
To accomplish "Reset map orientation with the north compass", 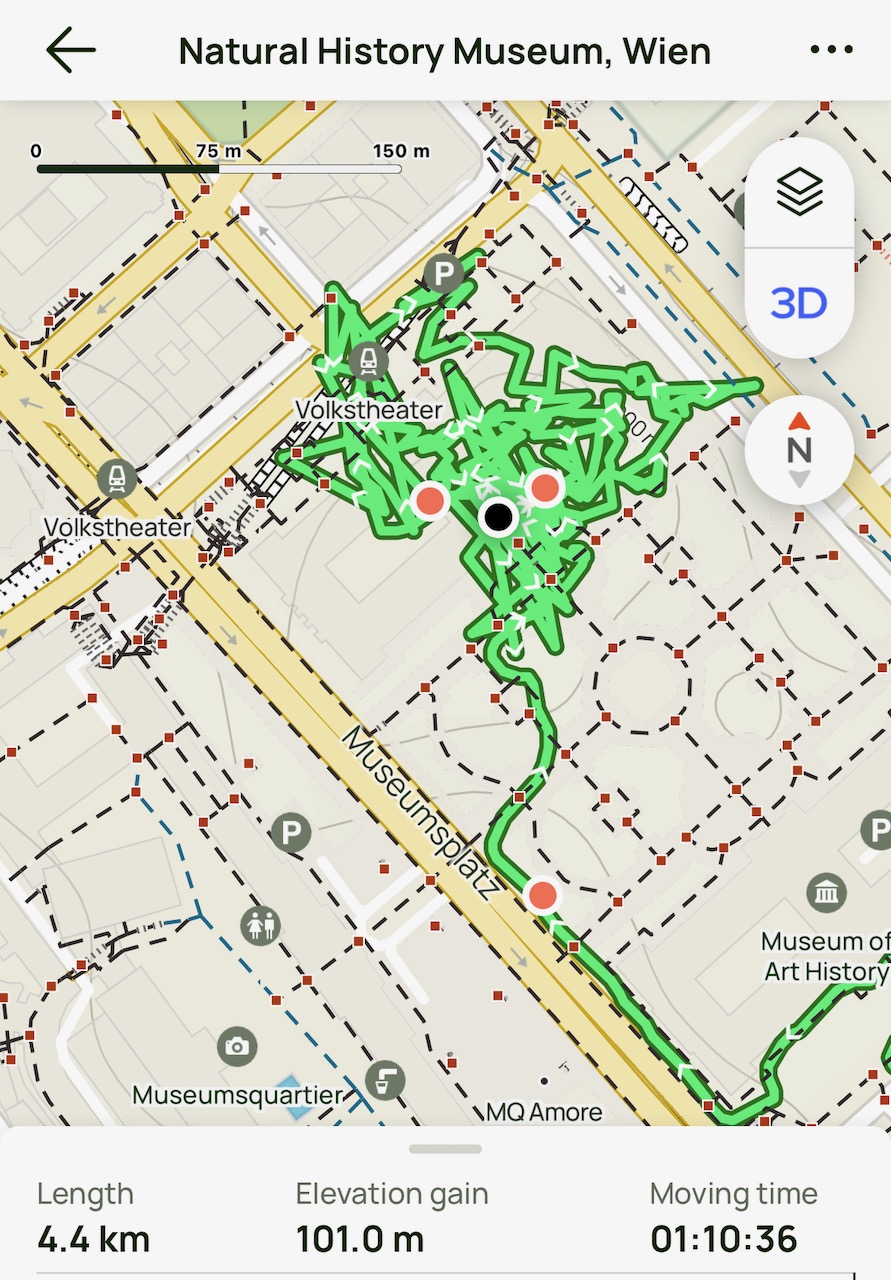I will [798, 449].
